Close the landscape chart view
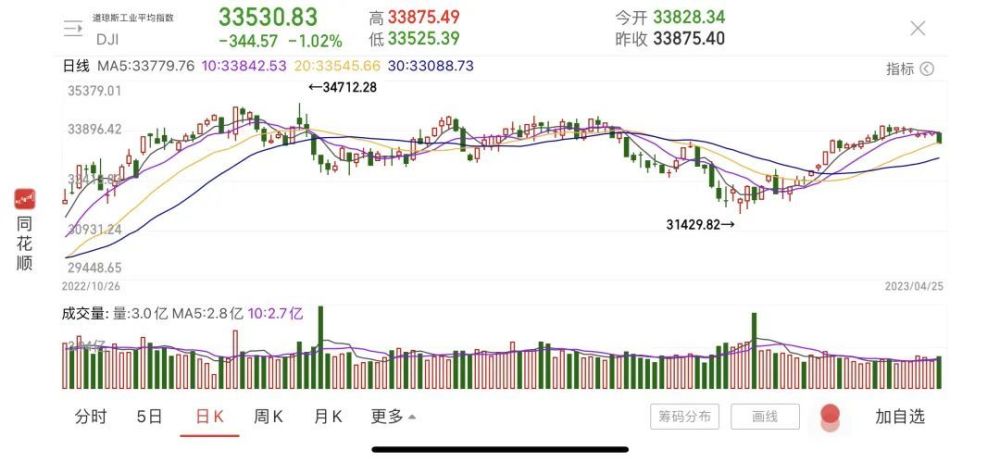 point(917,29)
